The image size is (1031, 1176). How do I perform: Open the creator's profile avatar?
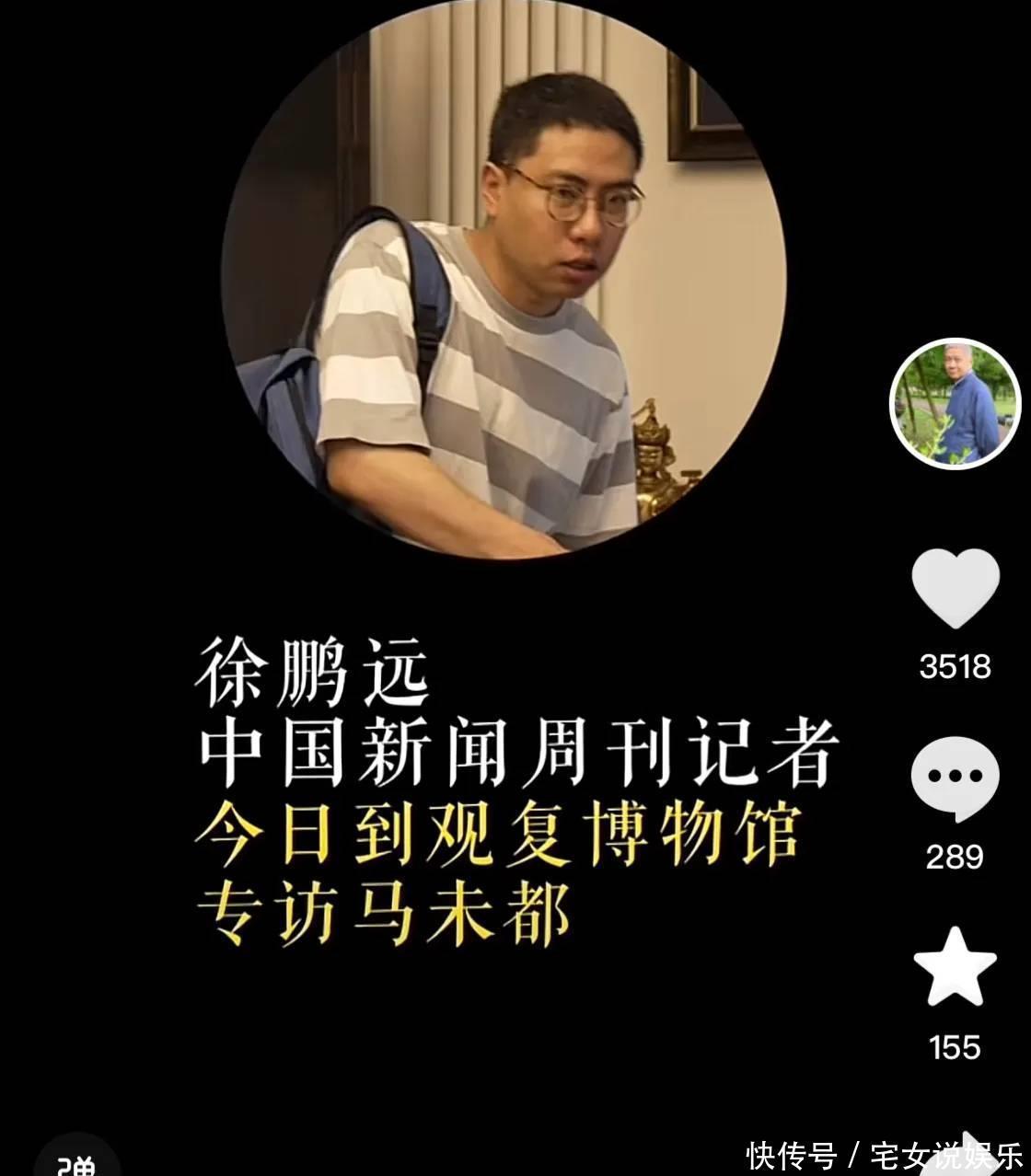pyautogui.click(x=956, y=405)
